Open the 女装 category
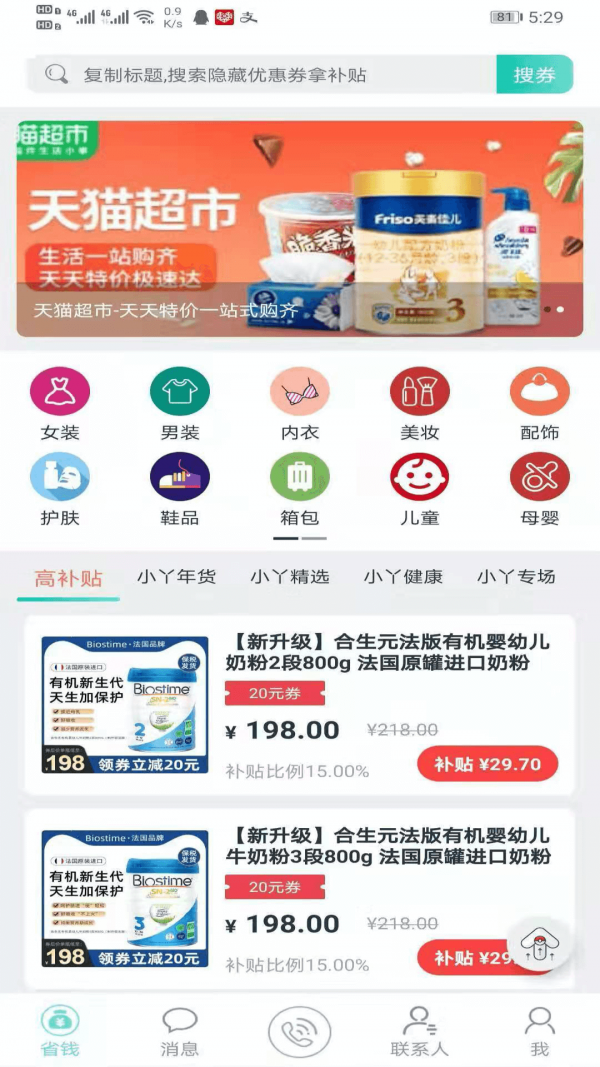The height and width of the screenshot is (1067, 600). [60, 402]
